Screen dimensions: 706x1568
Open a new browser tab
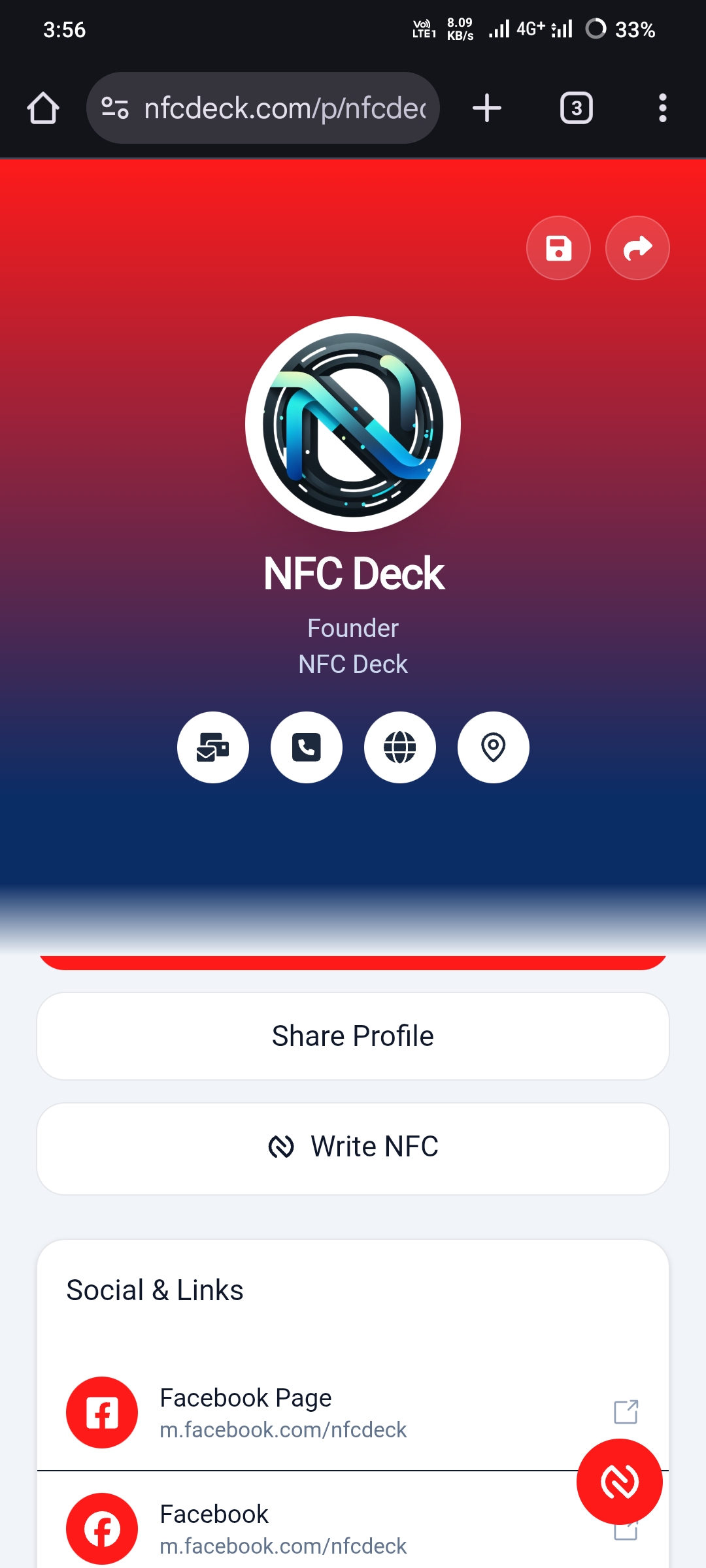[487, 108]
